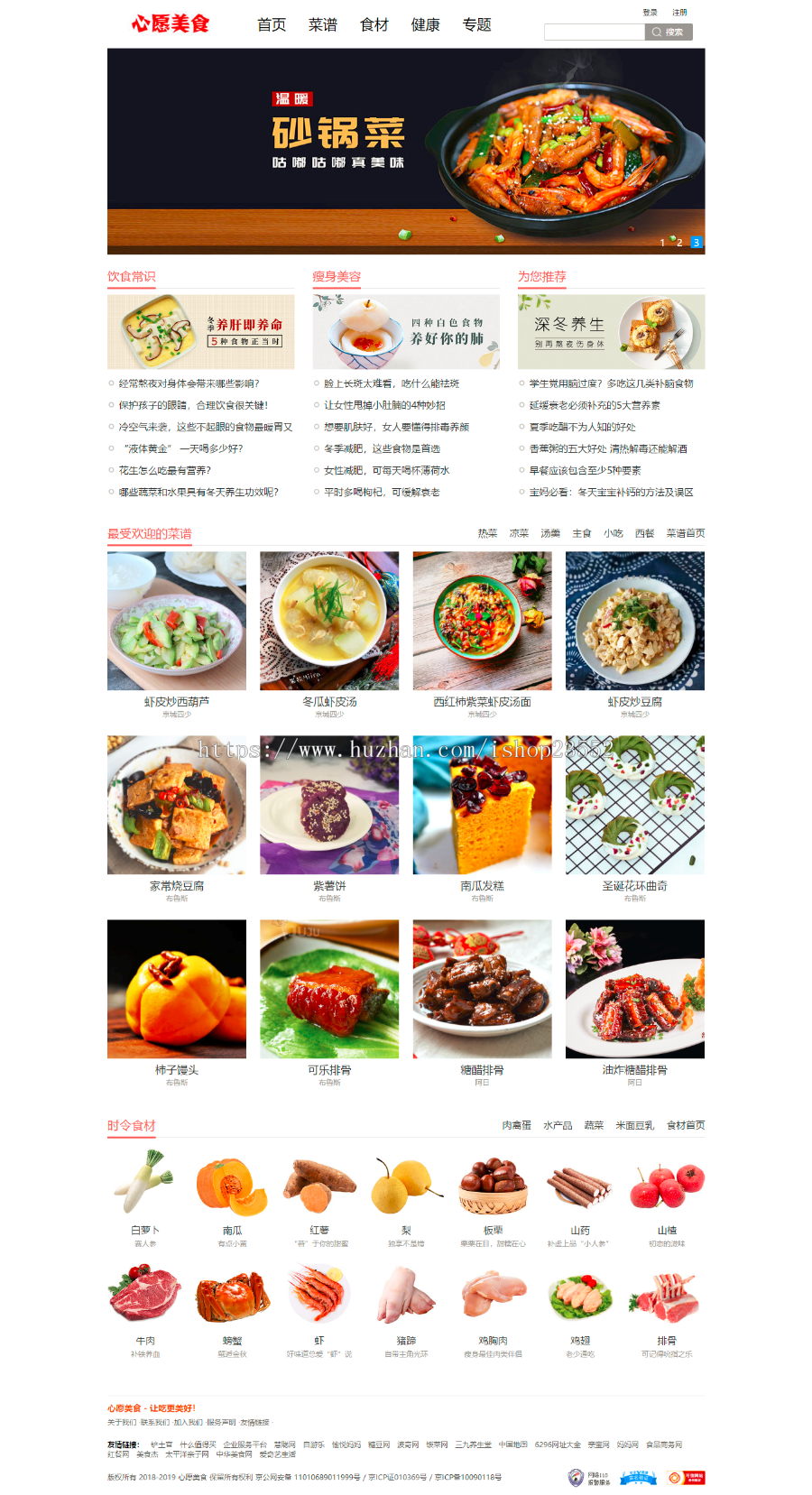The height and width of the screenshot is (1495, 812).
Task: Select 水产品 ingredient category
Action: [x=558, y=1125]
